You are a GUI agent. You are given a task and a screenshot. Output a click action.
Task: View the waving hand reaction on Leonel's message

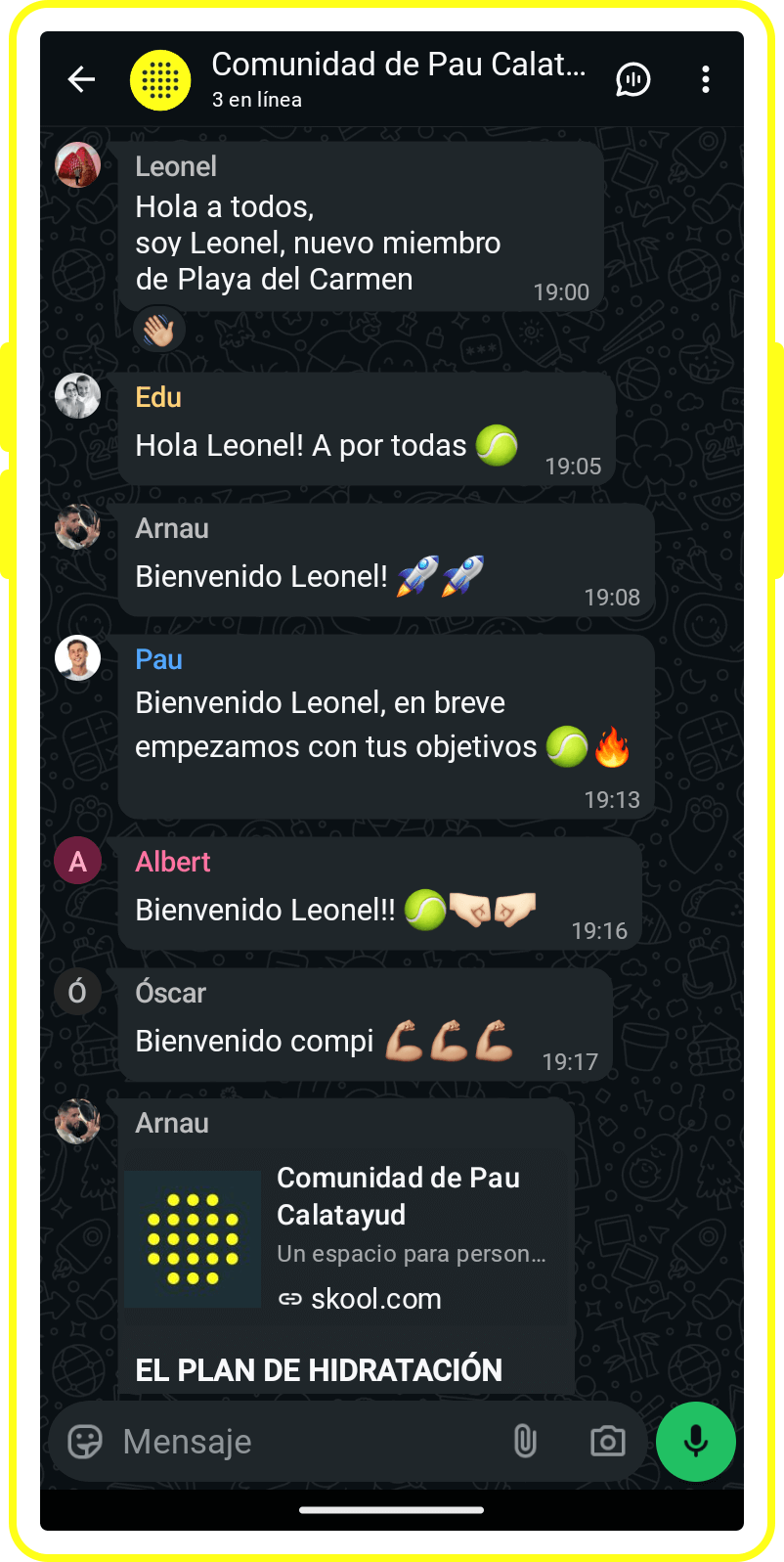(x=158, y=331)
